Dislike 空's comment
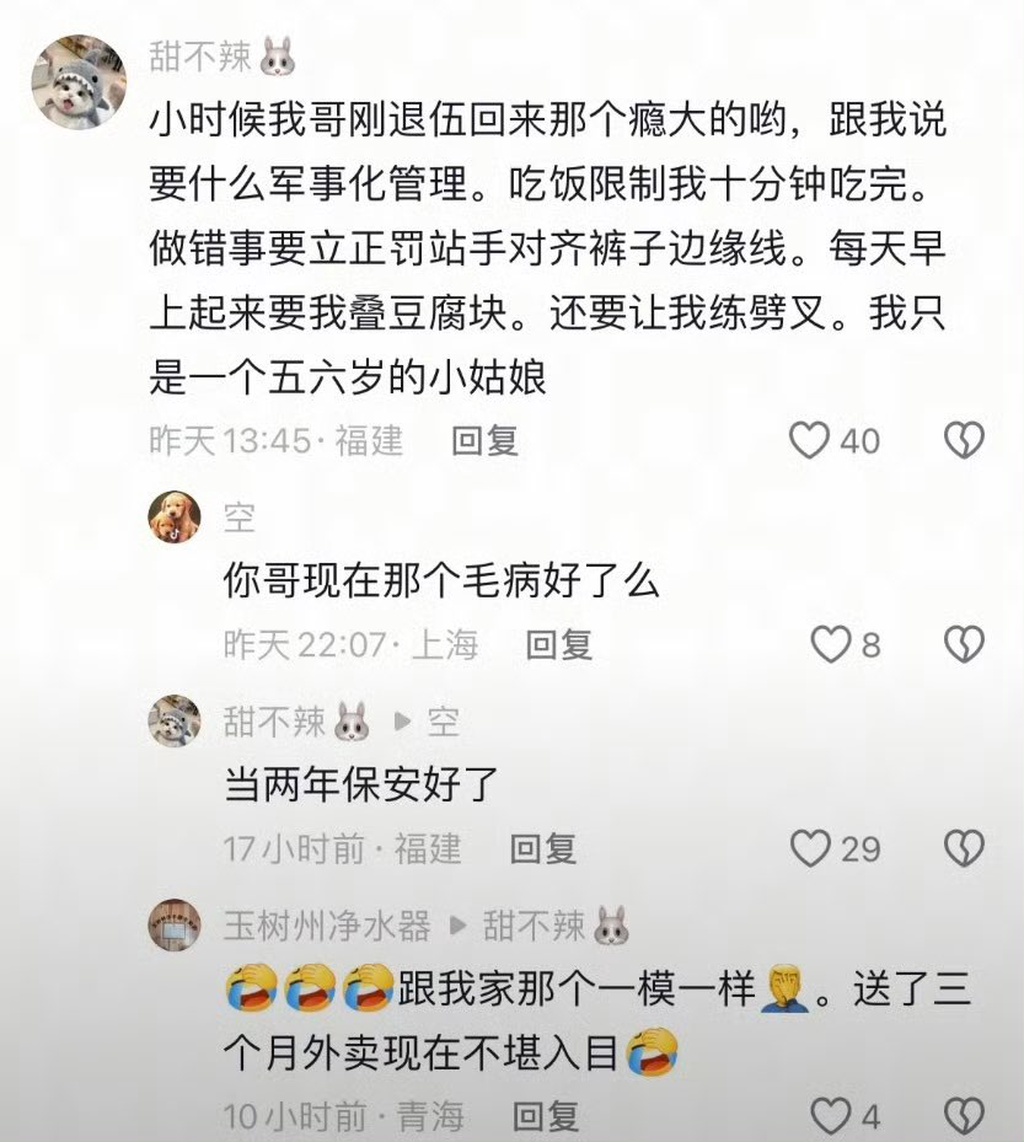Image resolution: width=1024 pixels, height=1142 pixels. [x=964, y=645]
